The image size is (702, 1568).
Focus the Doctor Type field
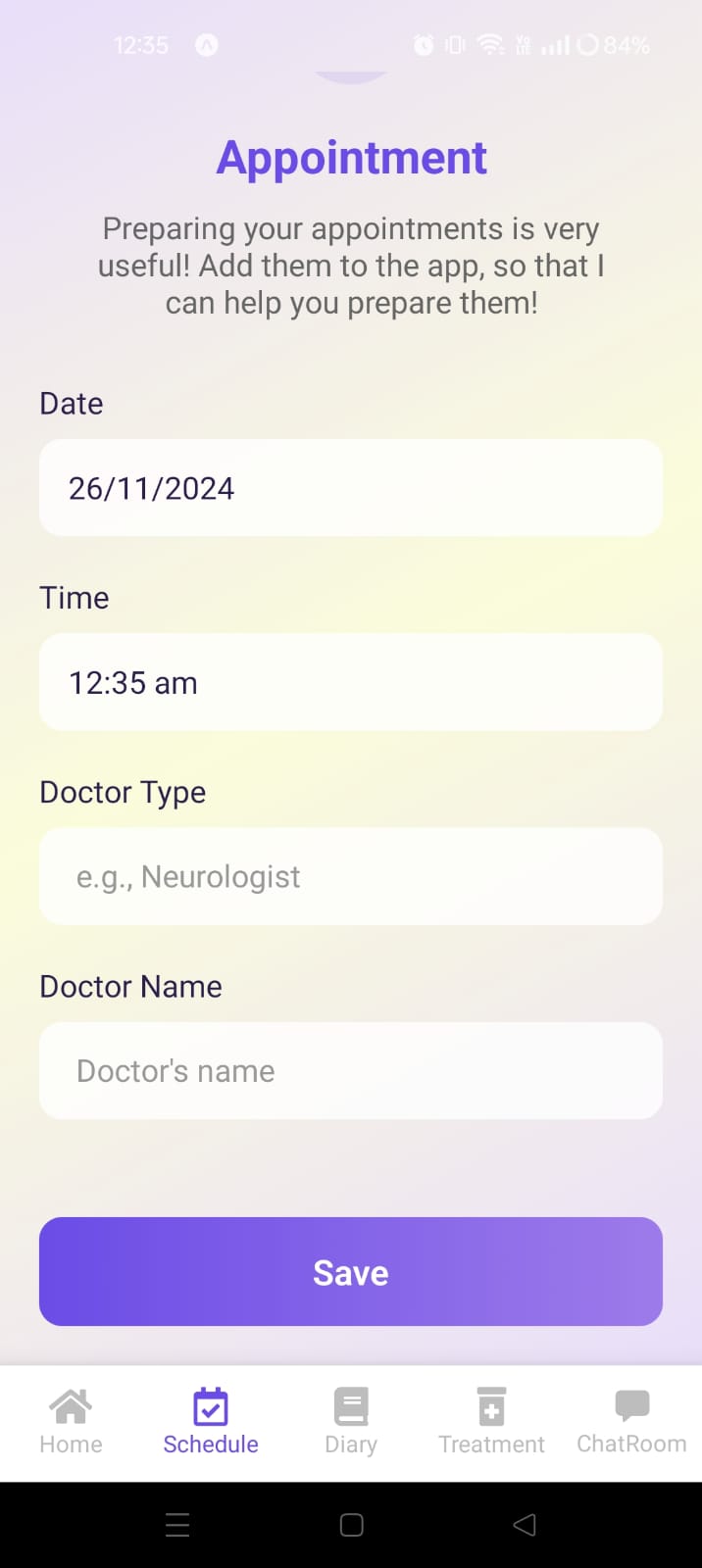point(350,876)
